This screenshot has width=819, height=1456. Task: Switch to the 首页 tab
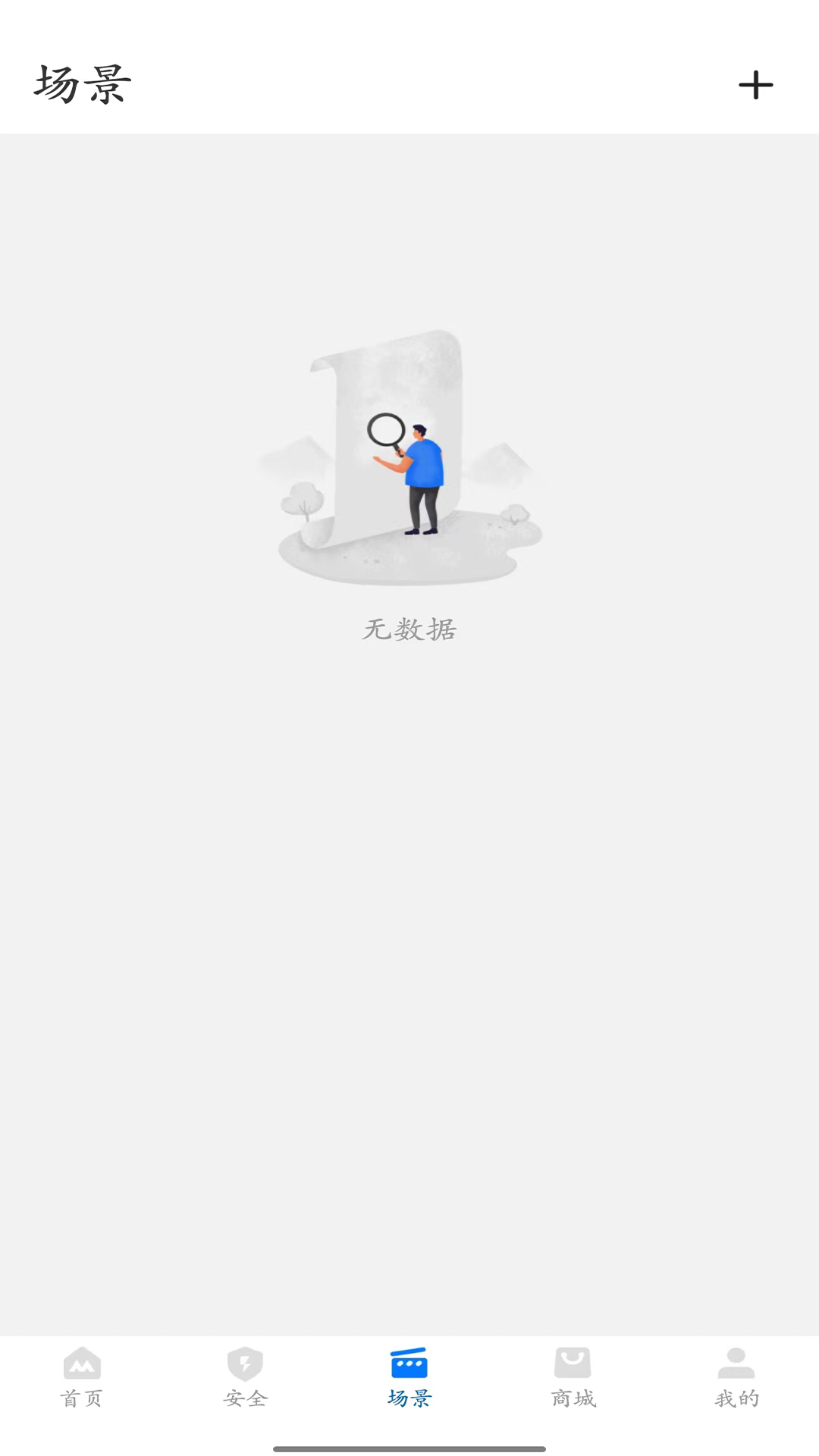coord(82,1377)
